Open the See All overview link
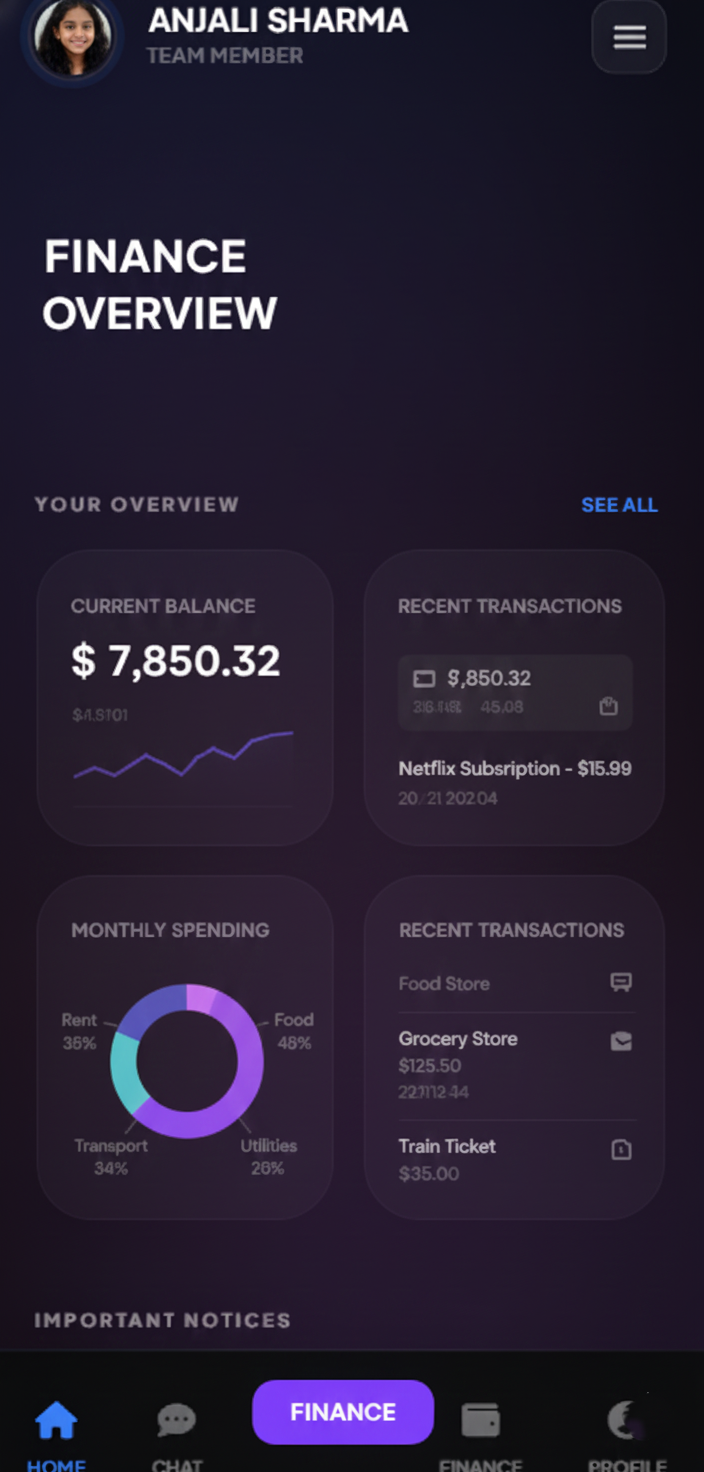The width and height of the screenshot is (704, 1472). click(x=619, y=505)
